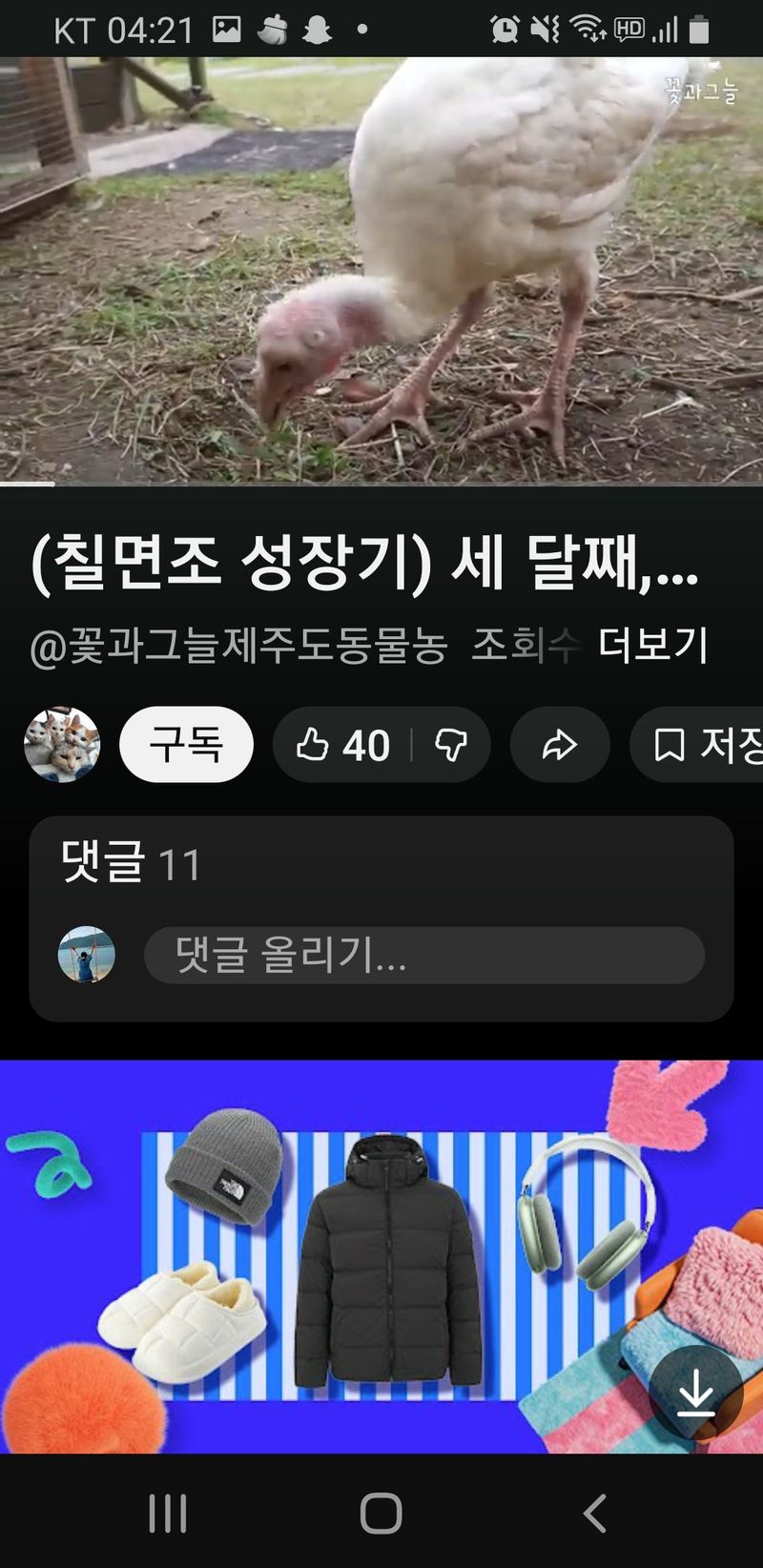
Task: Subscribe with the 구독 button
Action: click(x=186, y=745)
